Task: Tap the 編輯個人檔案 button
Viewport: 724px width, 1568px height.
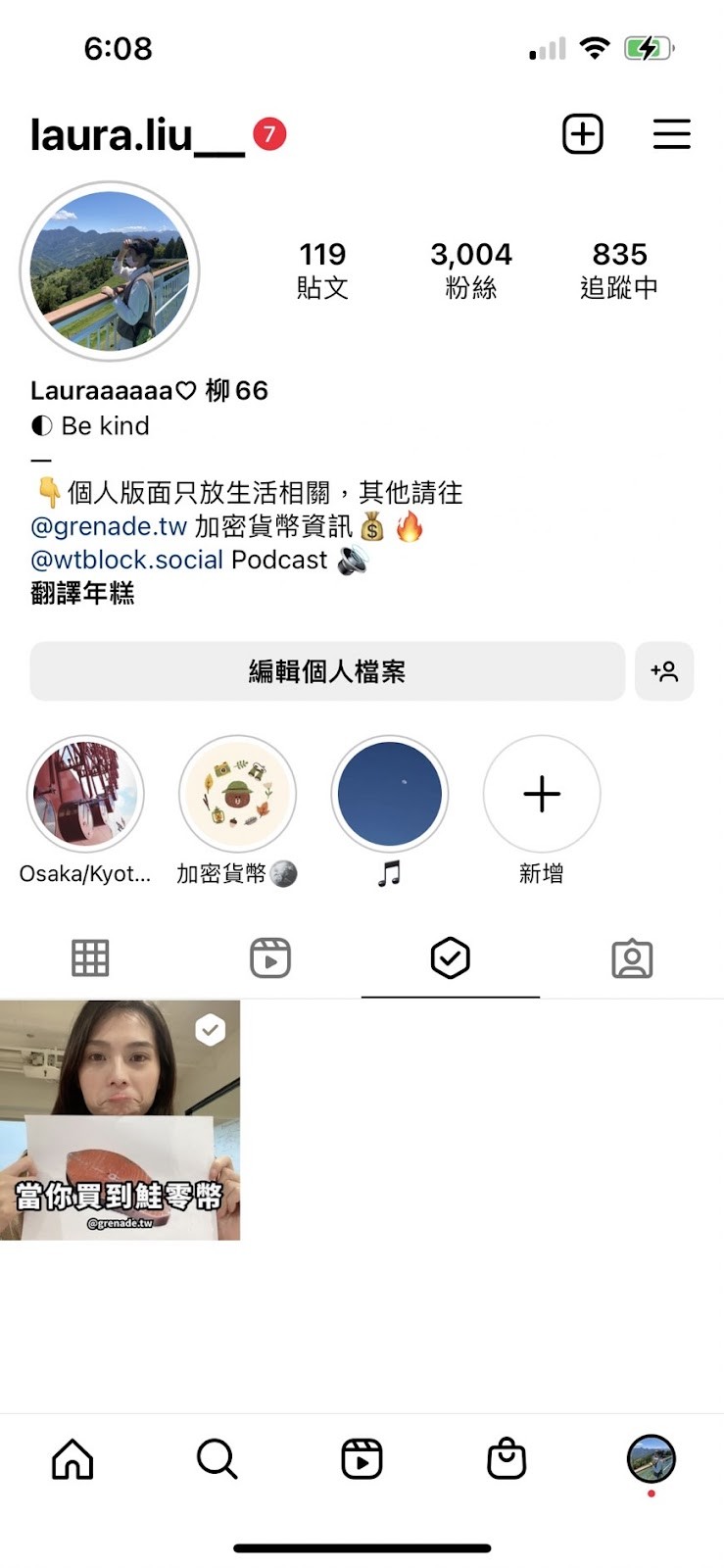Action: [327, 671]
